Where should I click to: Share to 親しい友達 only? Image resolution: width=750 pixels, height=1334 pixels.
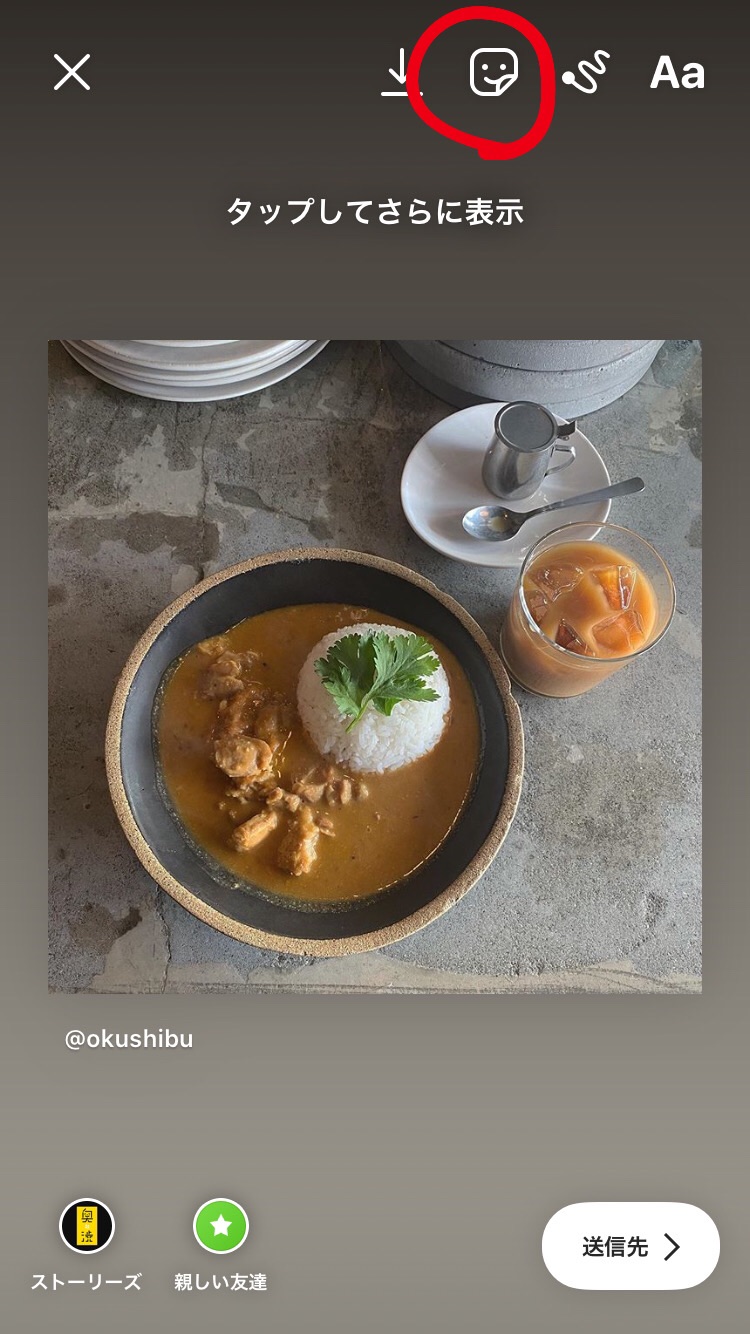click(221, 1227)
